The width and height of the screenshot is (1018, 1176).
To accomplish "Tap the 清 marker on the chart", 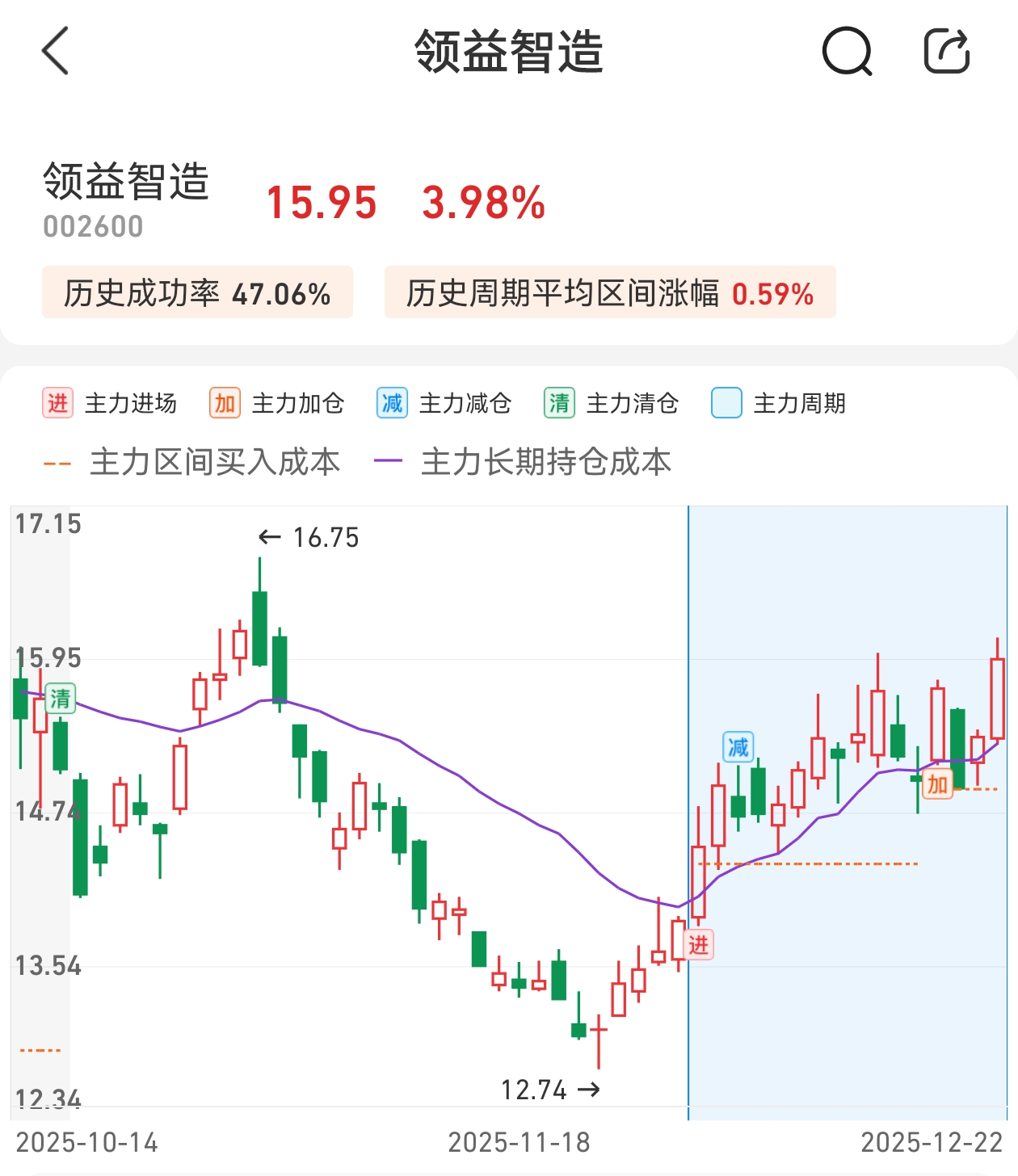I will 61,699.
